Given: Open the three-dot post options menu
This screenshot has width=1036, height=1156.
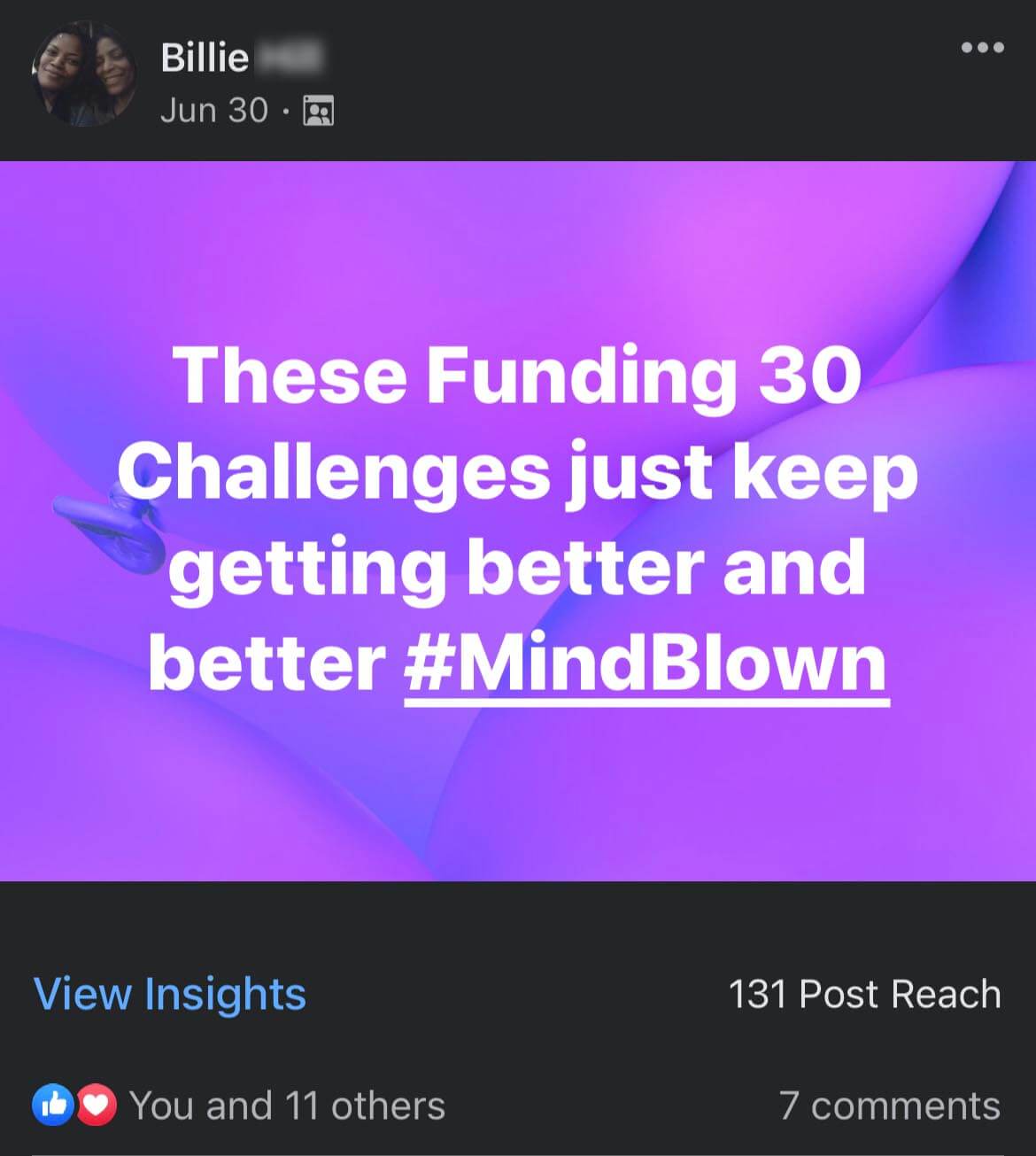Looking at the screenshot, I should click(x=982, y=48).
